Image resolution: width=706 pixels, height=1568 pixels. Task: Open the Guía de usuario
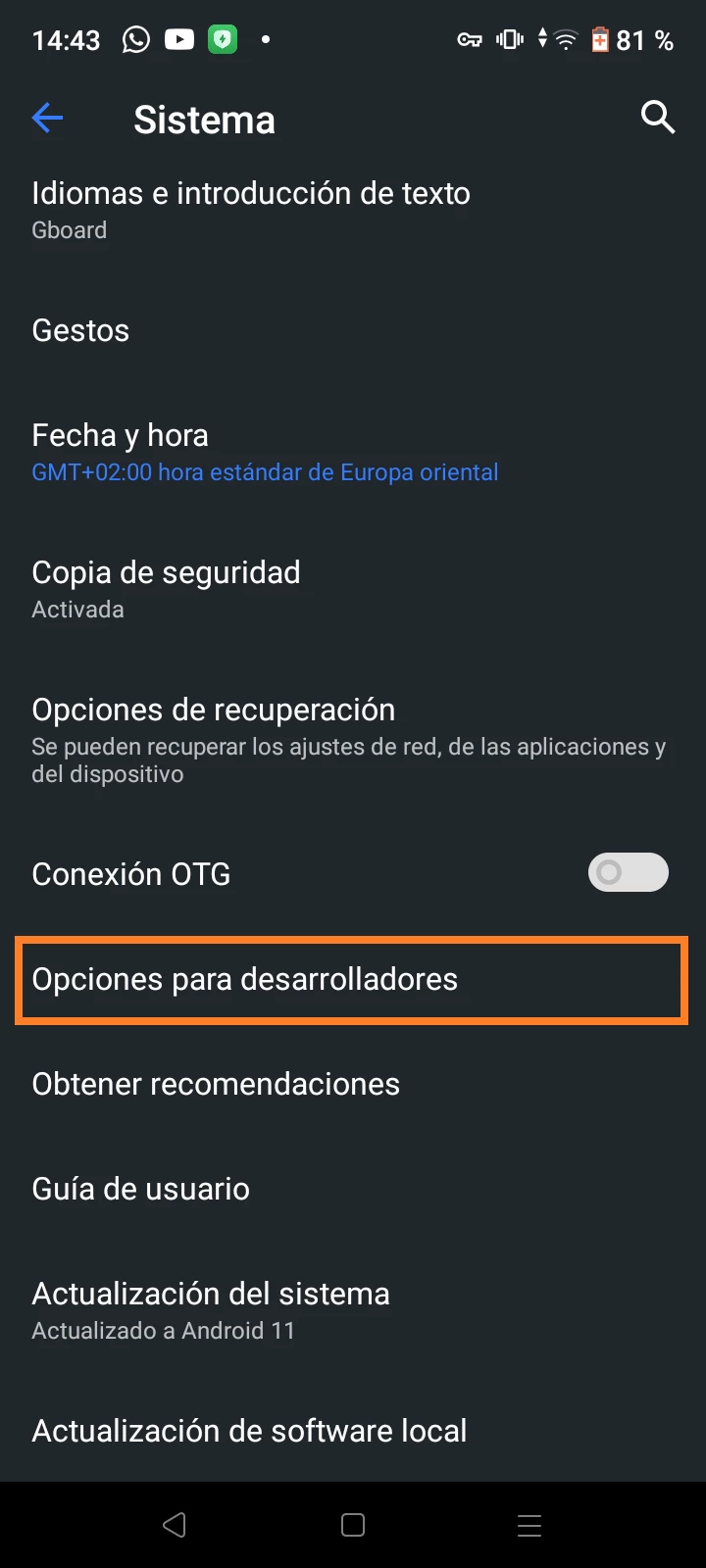[141, 1190]
